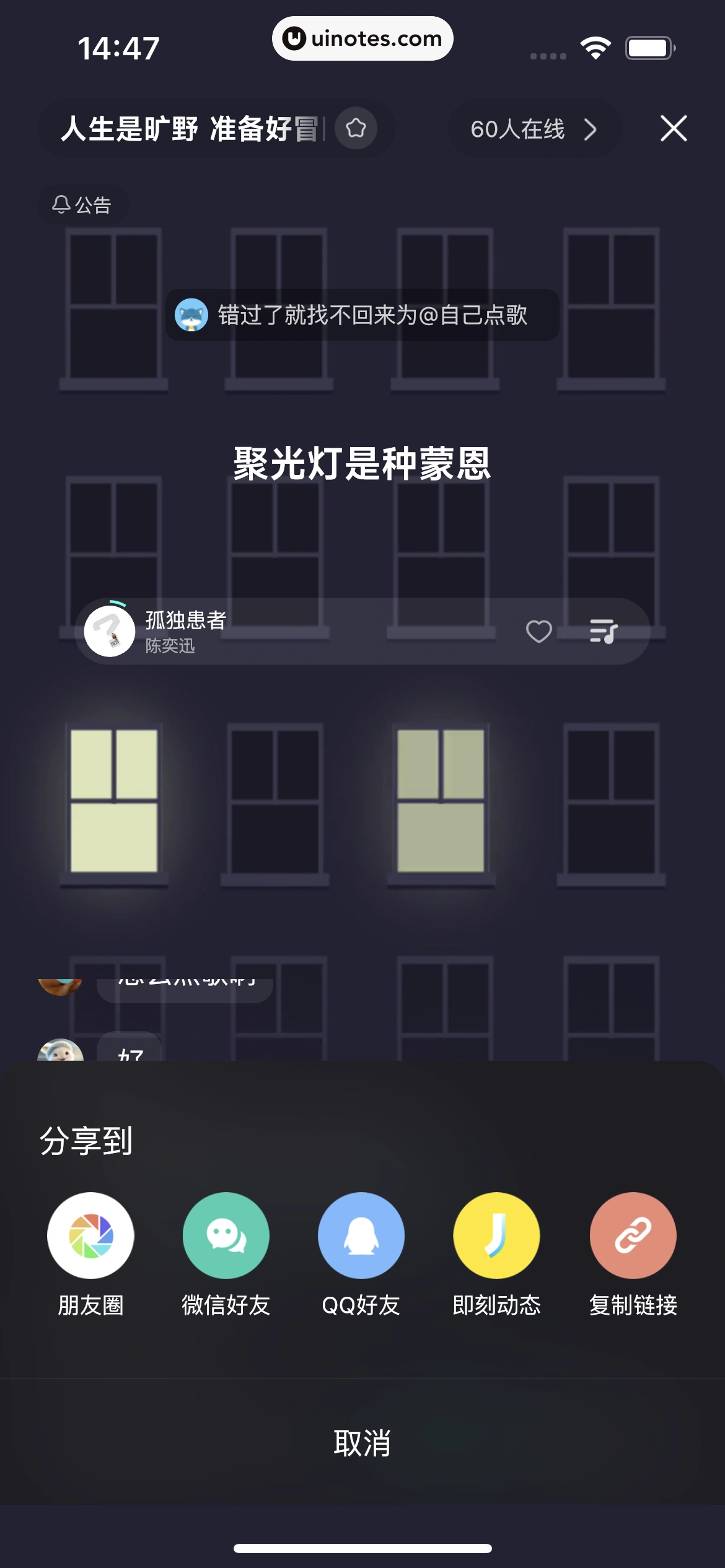Close the room with the X button

point(674,129)
